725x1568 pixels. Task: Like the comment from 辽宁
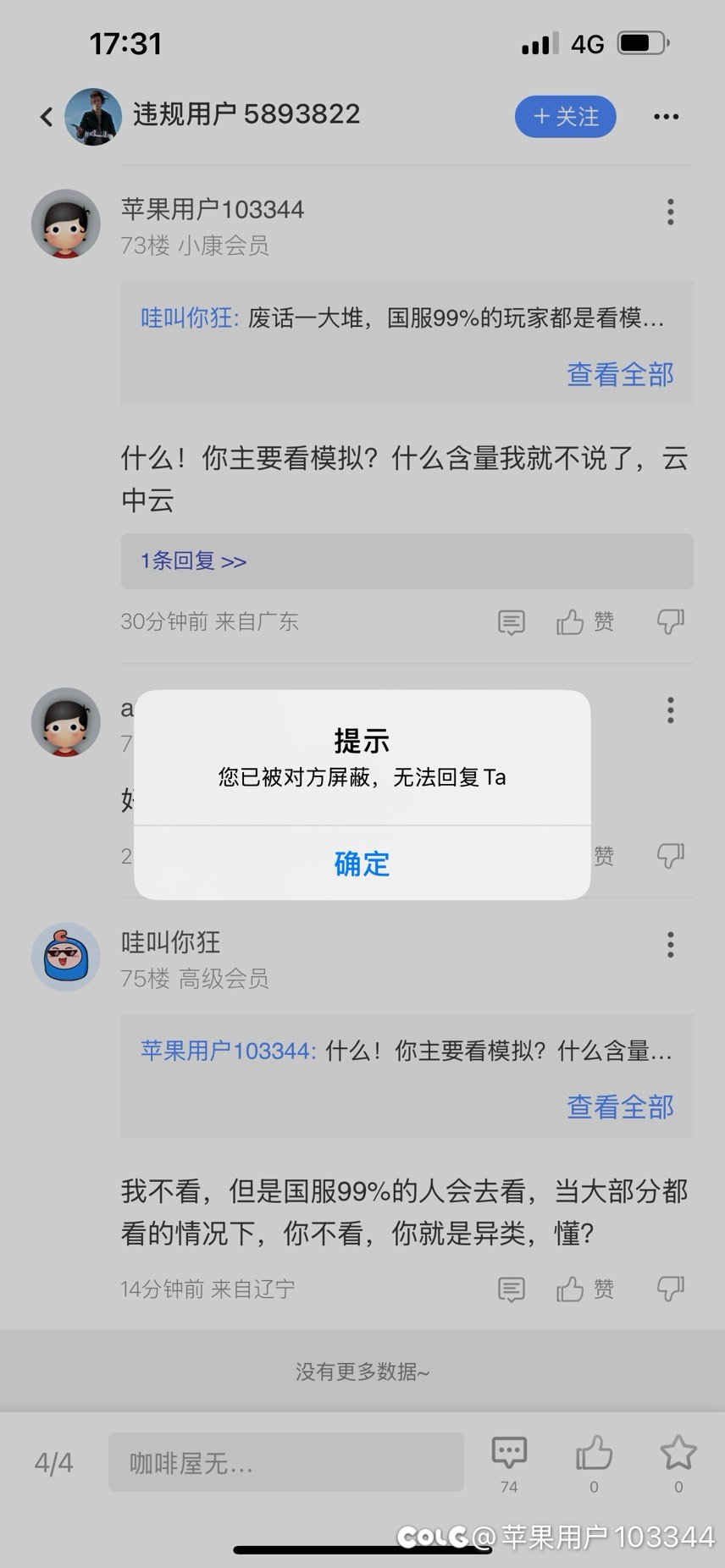tap(584, 1289)
